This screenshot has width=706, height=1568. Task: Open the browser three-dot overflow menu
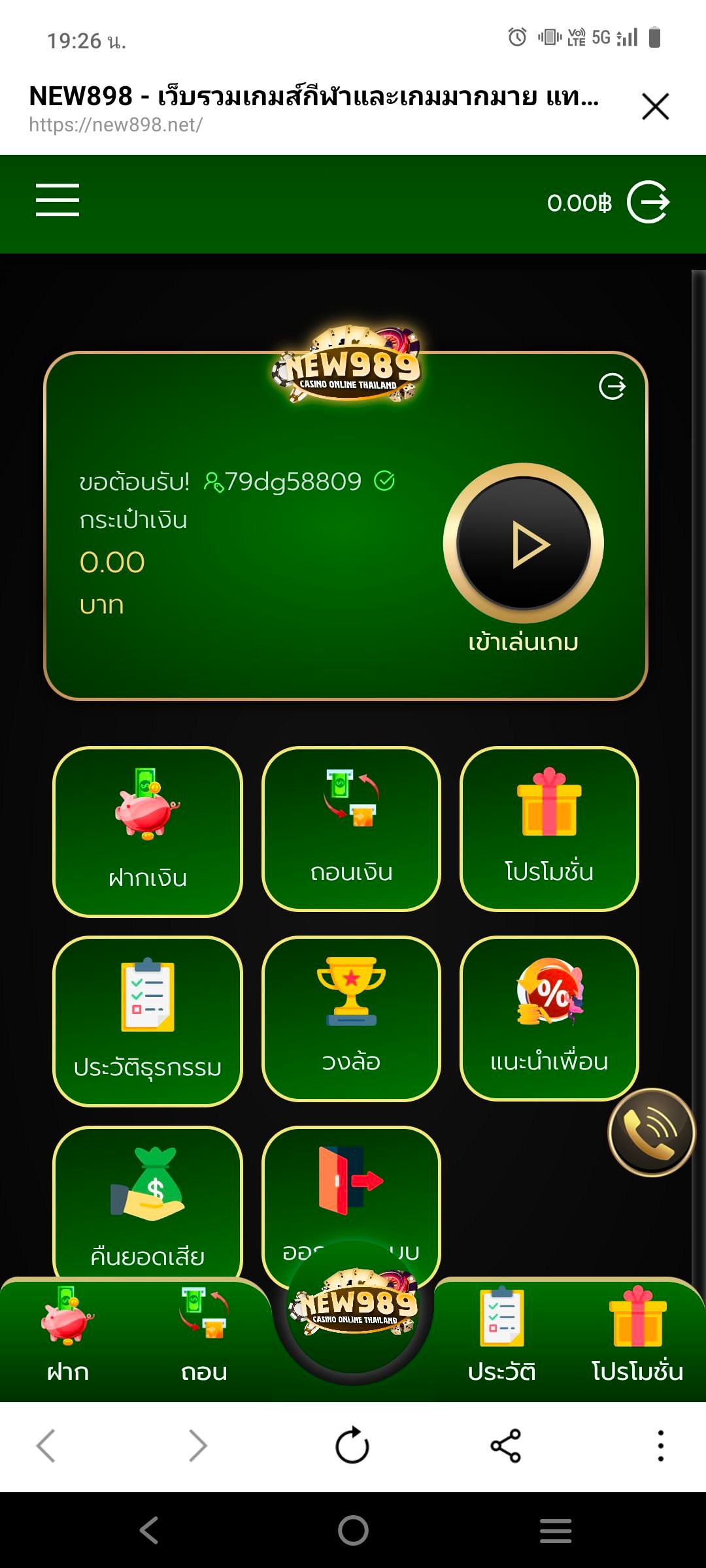click(x=660, y=1445)
